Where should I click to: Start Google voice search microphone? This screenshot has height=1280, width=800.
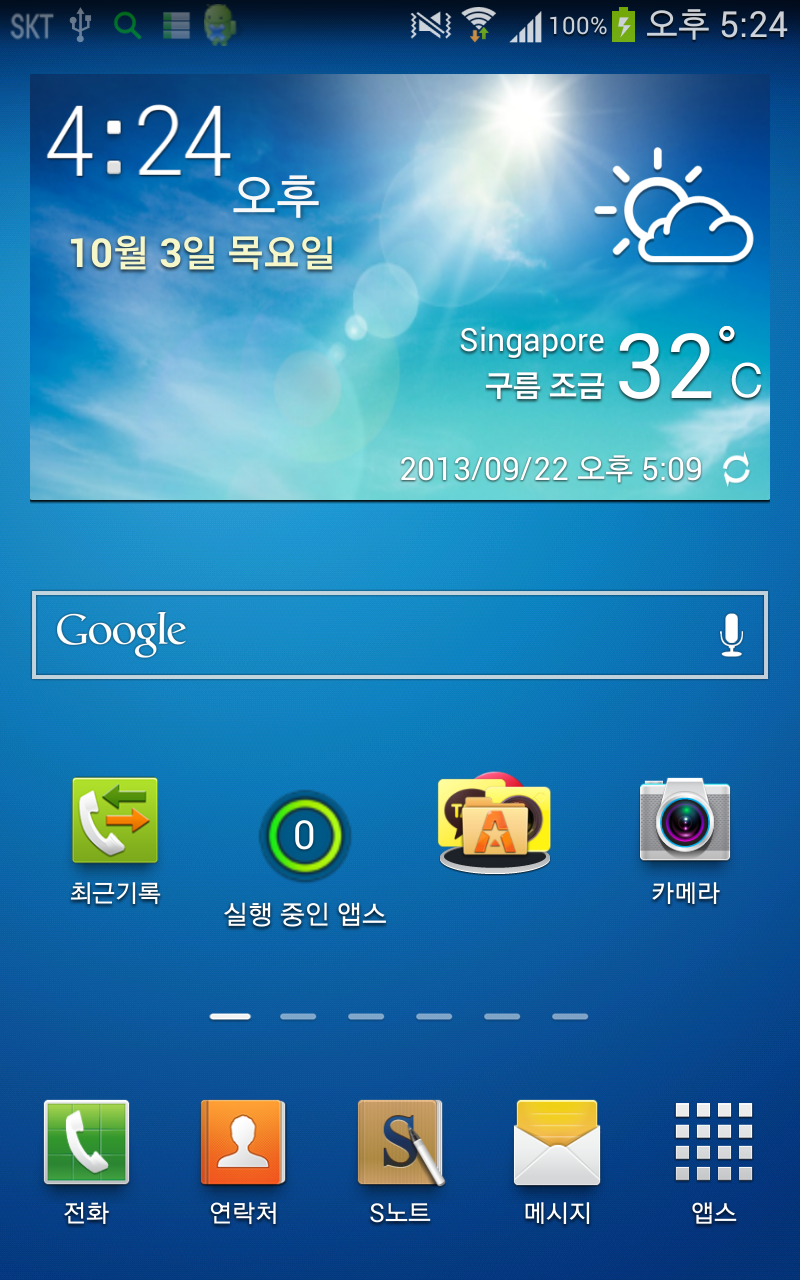point(732,635)
